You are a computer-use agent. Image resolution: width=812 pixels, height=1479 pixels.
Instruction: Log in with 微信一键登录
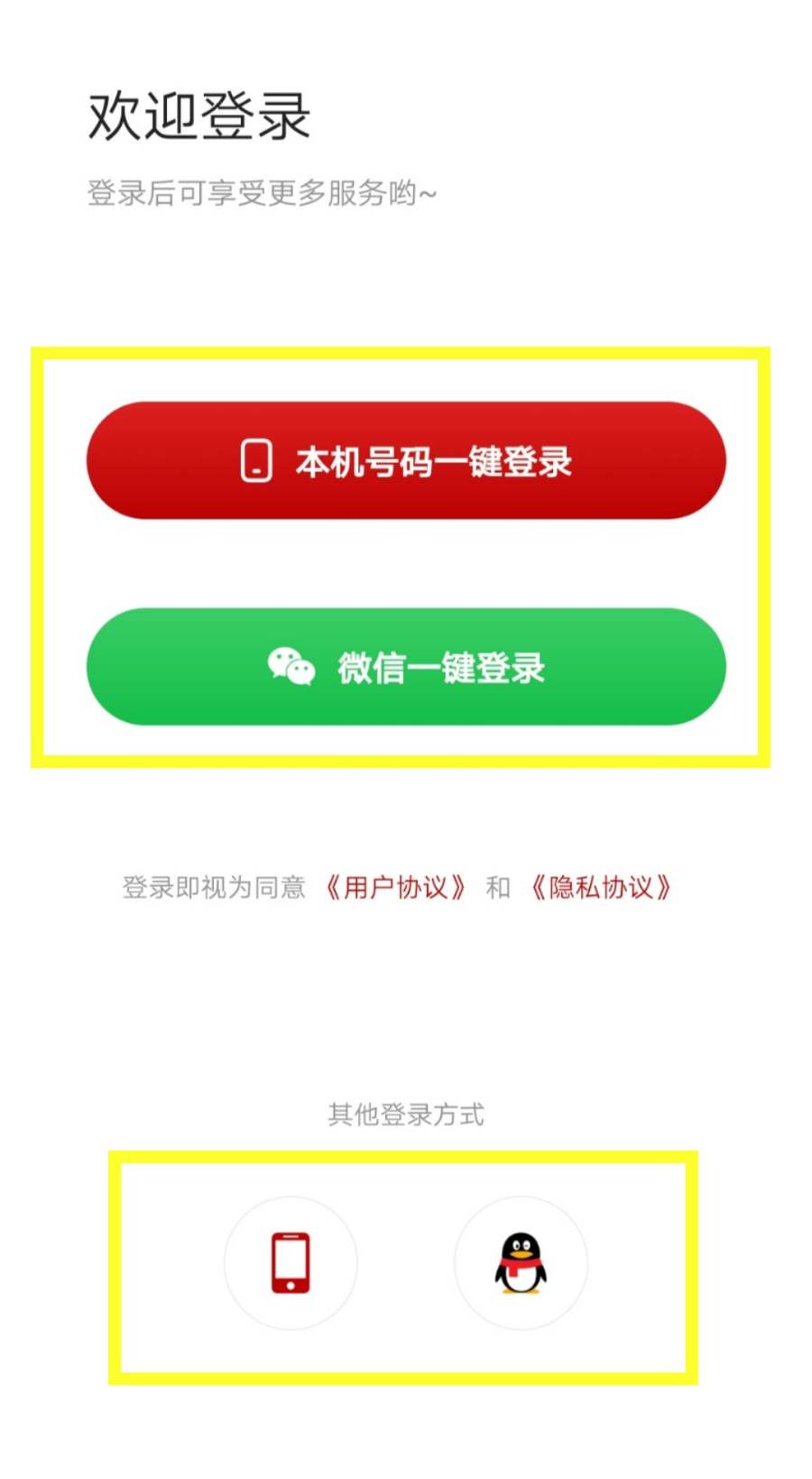coord(406,667)
